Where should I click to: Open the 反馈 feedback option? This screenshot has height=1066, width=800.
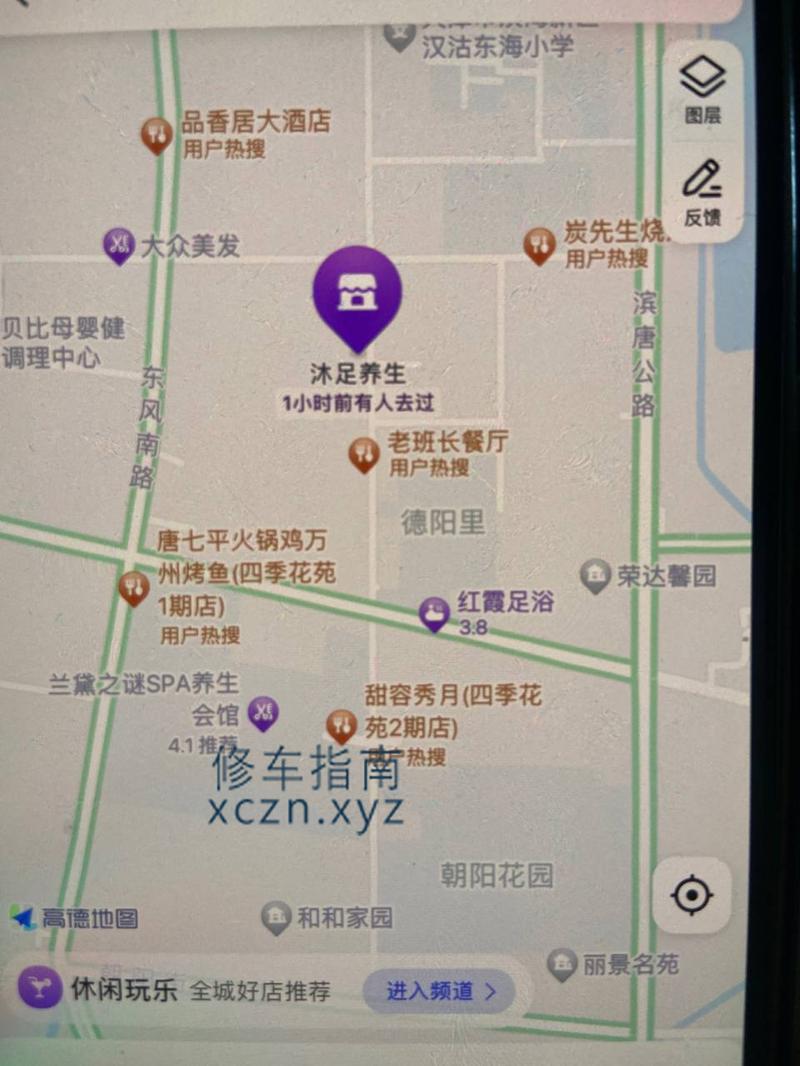(x=702, y=192)
